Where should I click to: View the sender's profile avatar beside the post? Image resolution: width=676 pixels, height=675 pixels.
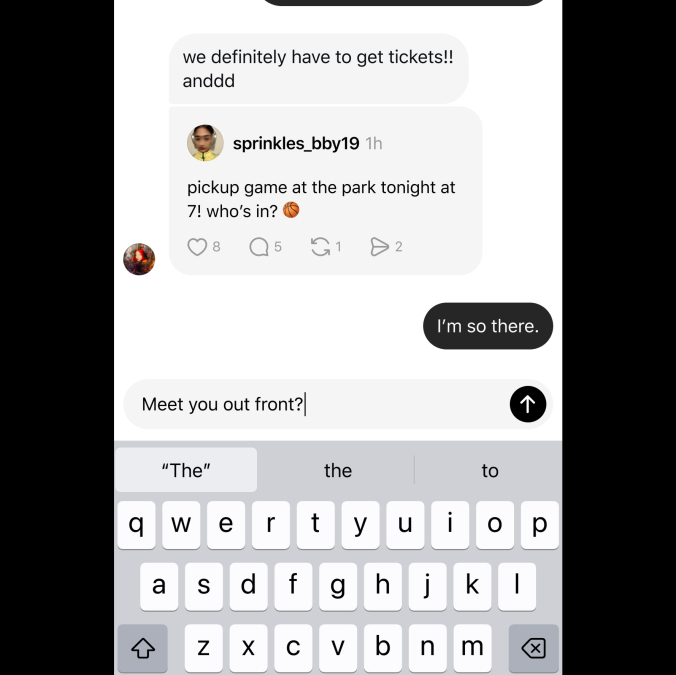139,259
